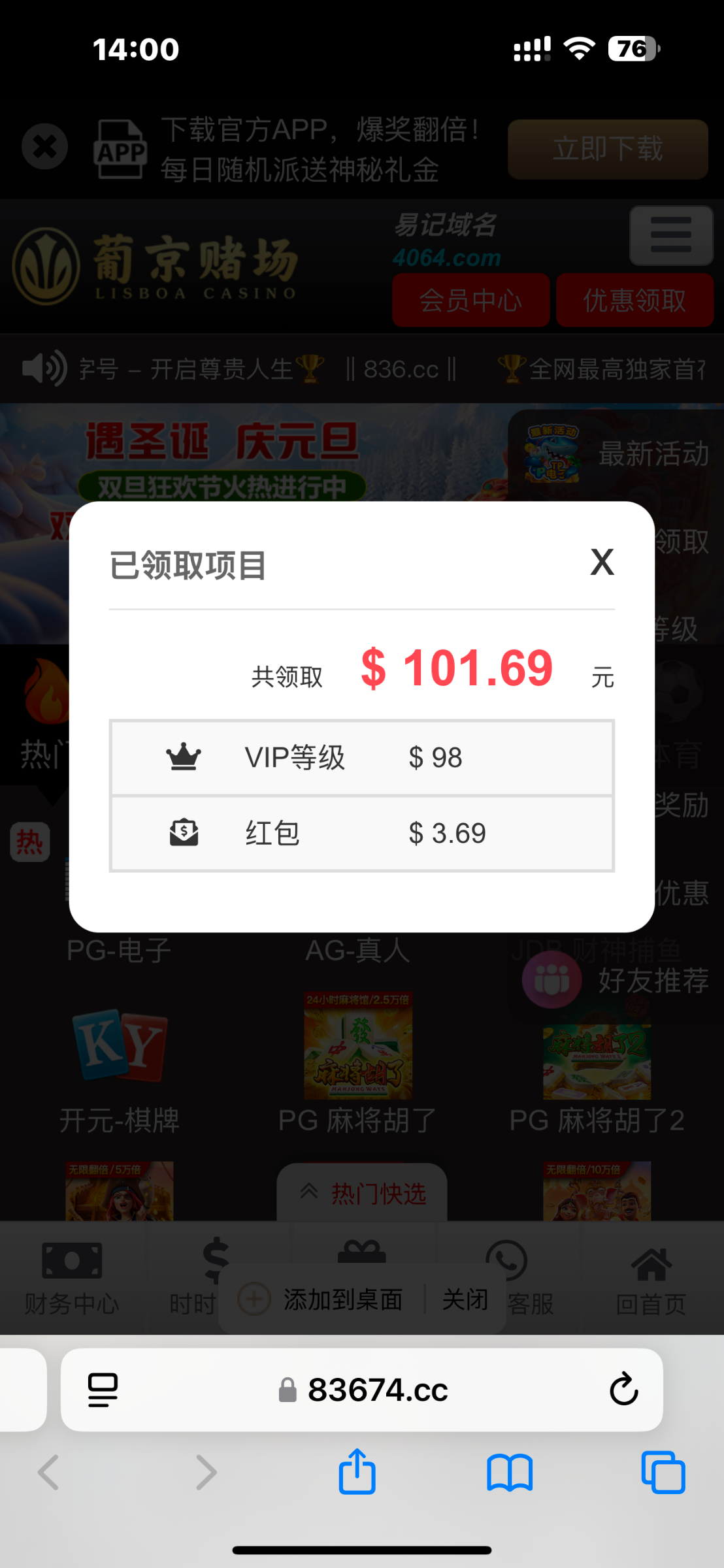This screenshot has width=724, height=1568.
Task: Open Safari bookmarks
Action: [510, 1472]
